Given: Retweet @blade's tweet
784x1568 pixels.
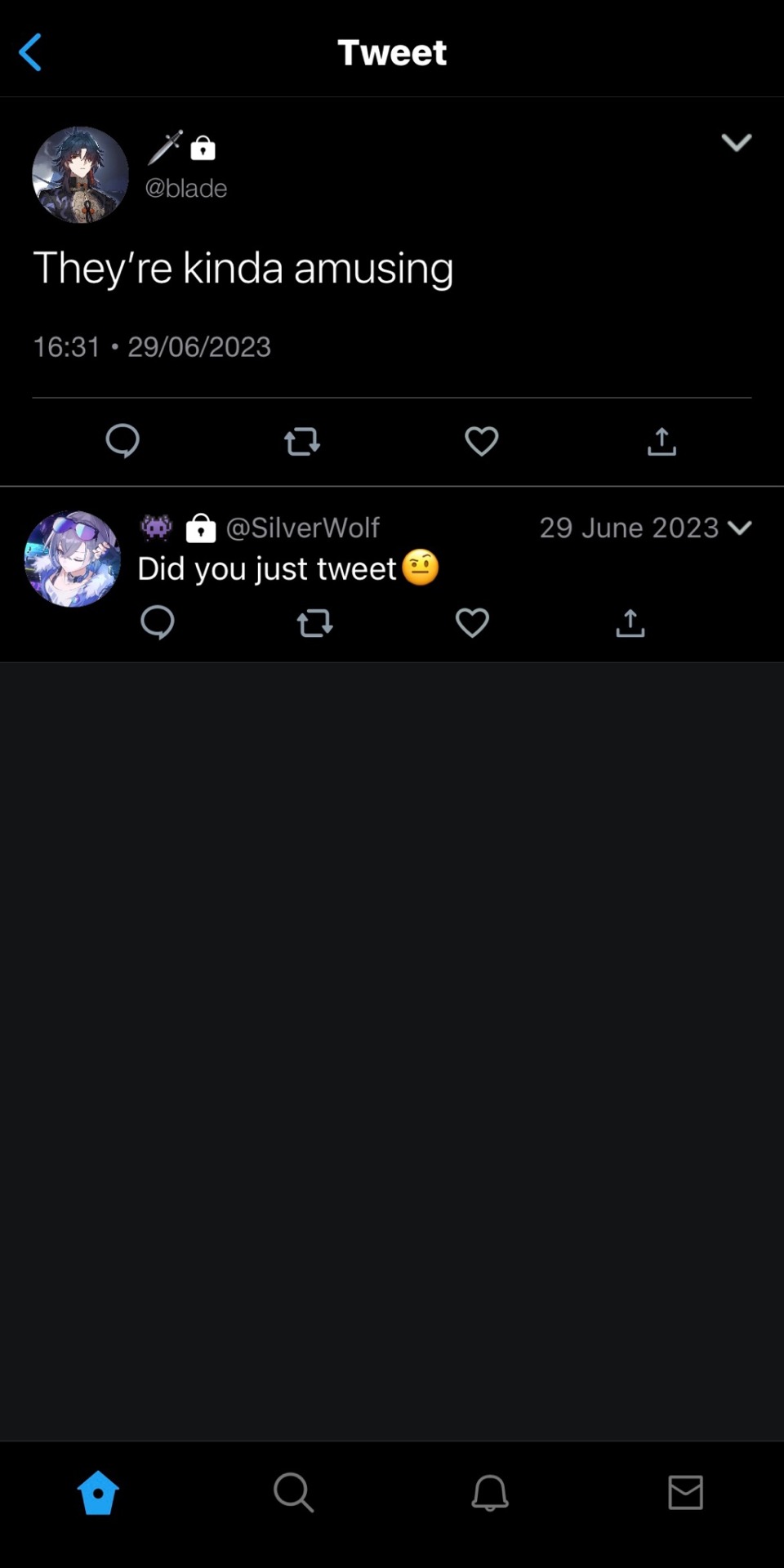Looking at the screenshot, I should (302, 441).
